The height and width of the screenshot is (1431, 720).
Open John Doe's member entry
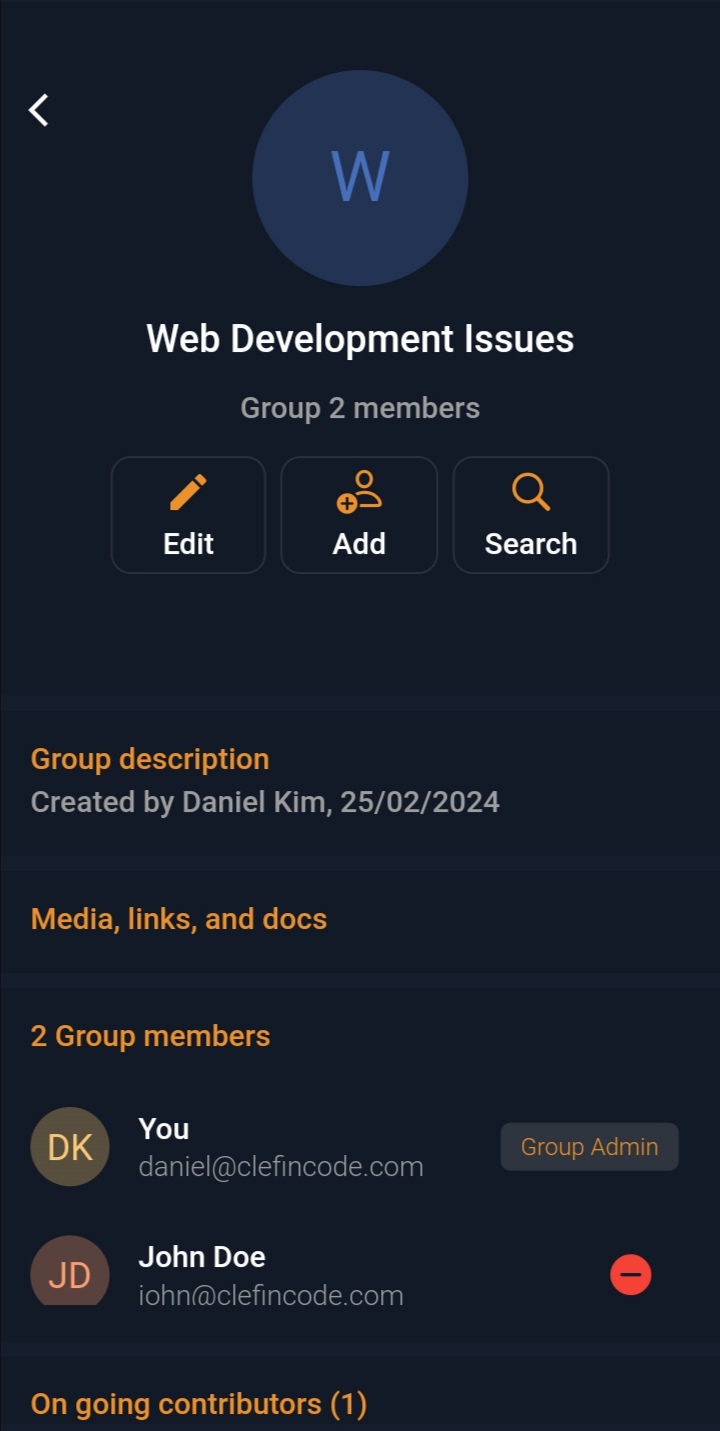270,1275
